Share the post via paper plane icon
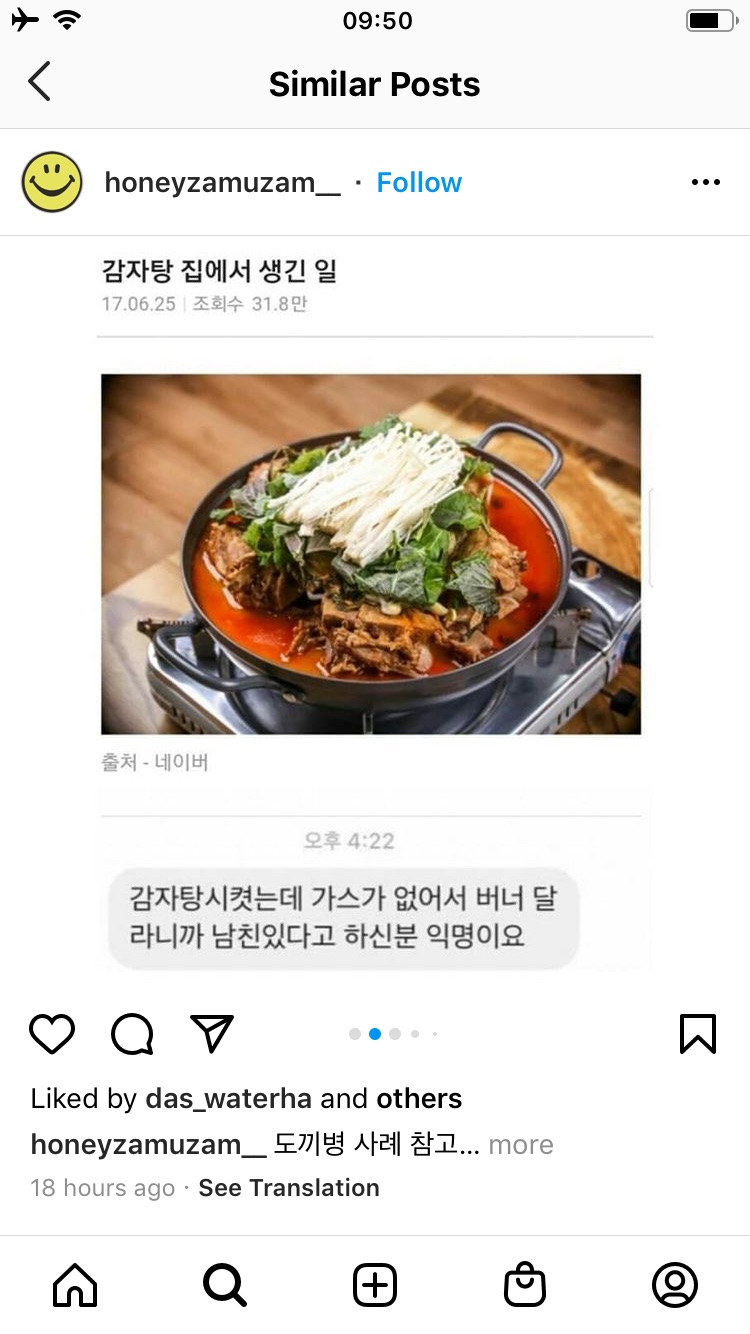The height and width of the screenshot is (1334, 750). coord(212,1034)
